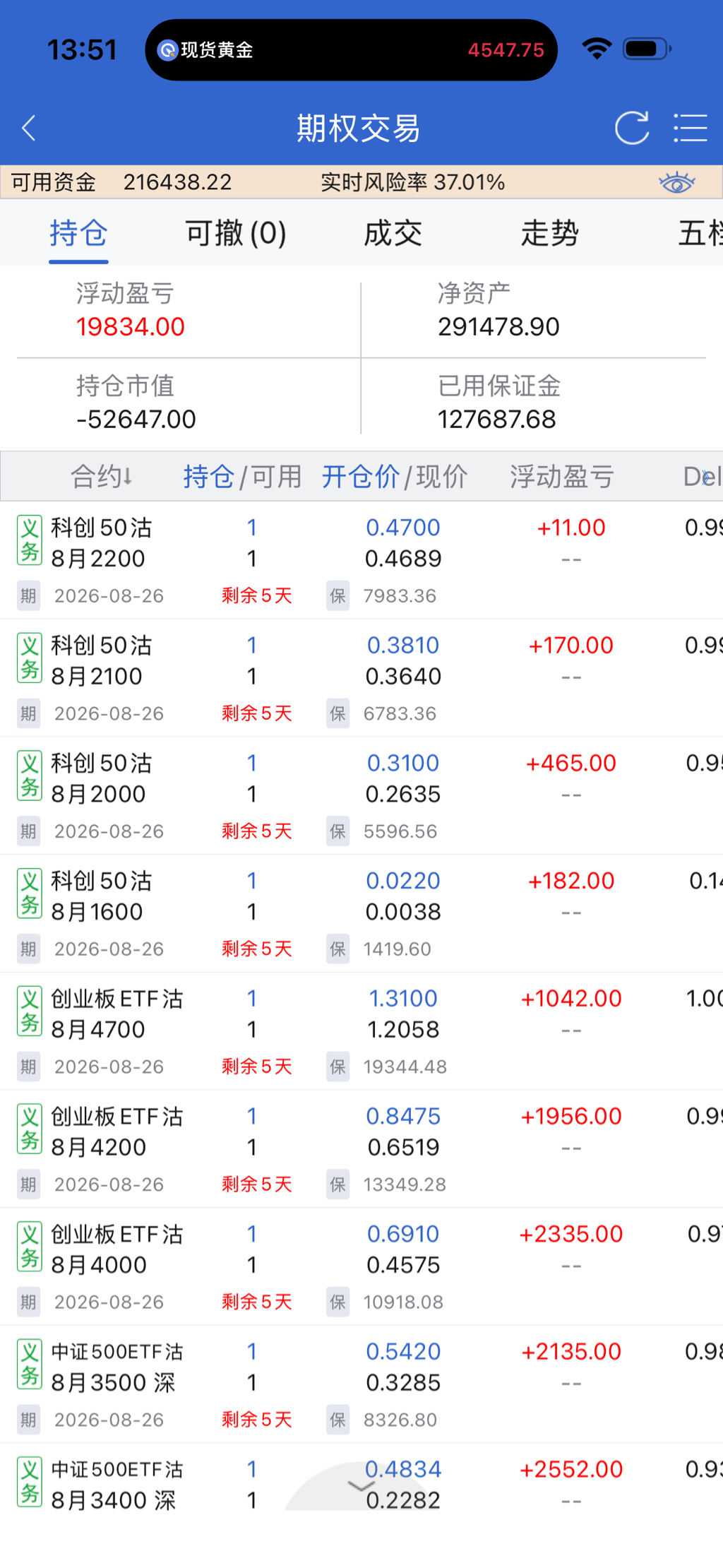
Task: Go back from the options trading page
Action: pyautogui.click(x=29, y=128)
